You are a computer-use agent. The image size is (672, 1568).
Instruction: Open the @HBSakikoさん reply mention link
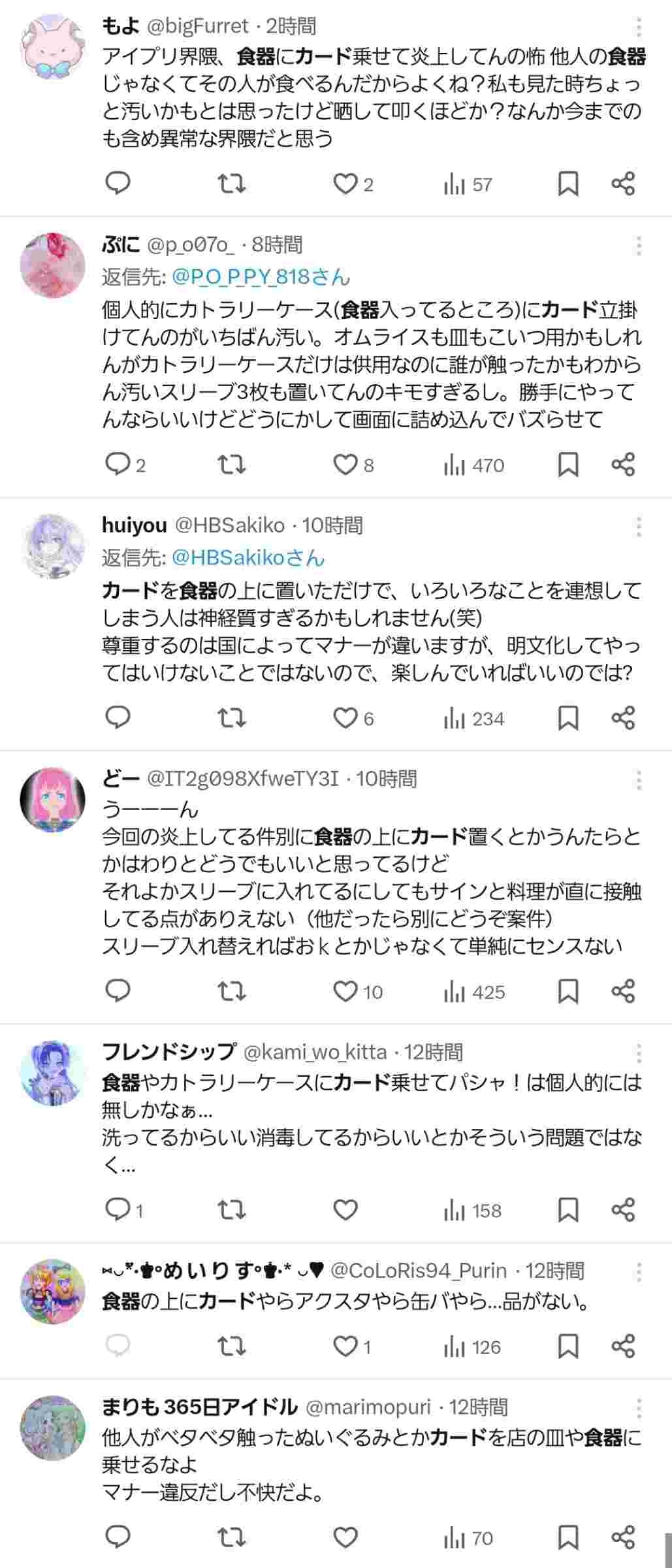(248, 558)
